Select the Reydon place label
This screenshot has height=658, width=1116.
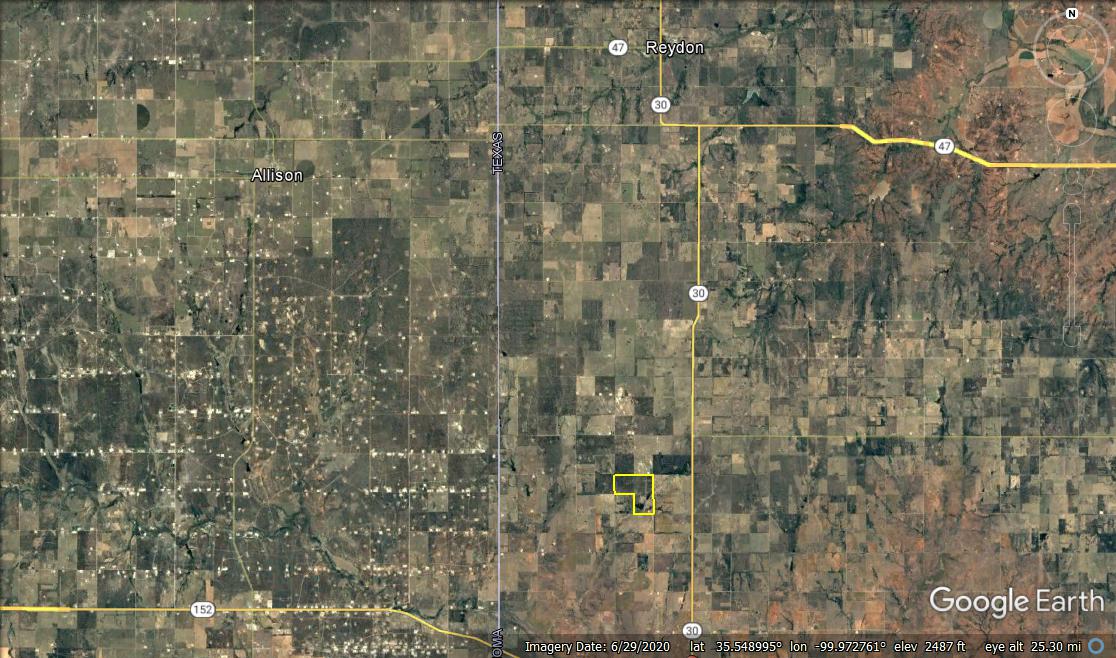[674, 48]
